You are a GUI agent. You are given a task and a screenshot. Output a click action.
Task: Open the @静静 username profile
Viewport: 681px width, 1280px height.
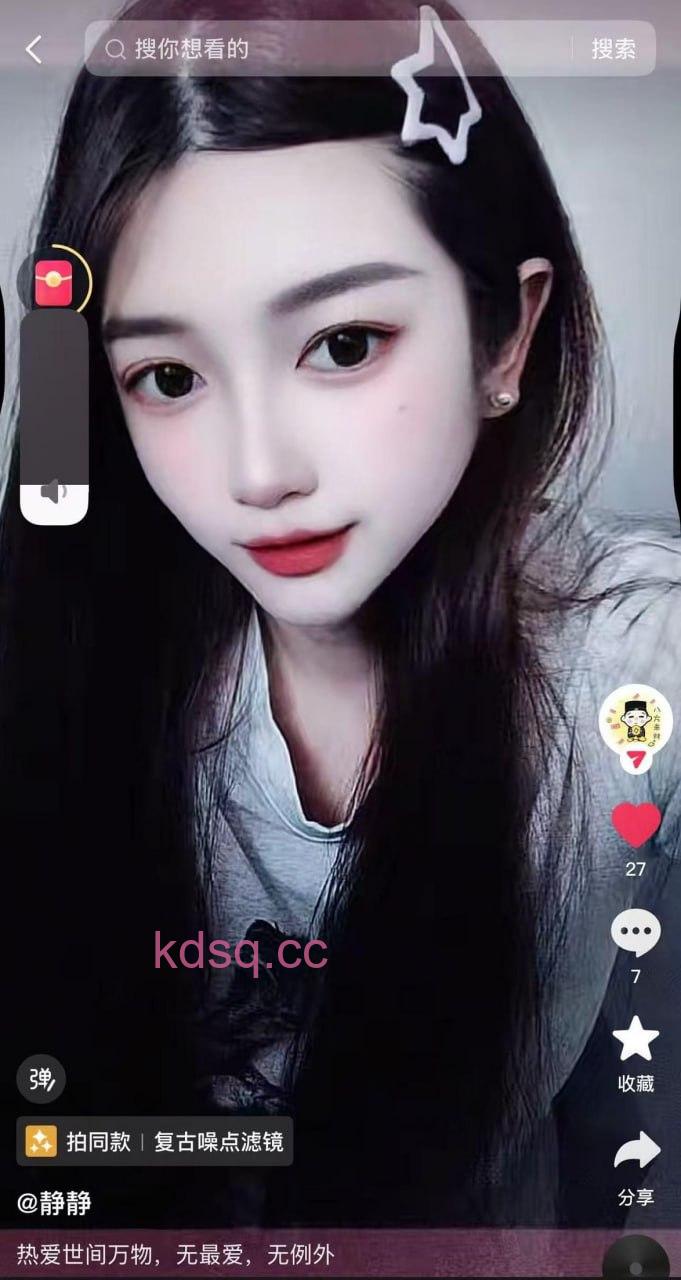click(54, 1203)
